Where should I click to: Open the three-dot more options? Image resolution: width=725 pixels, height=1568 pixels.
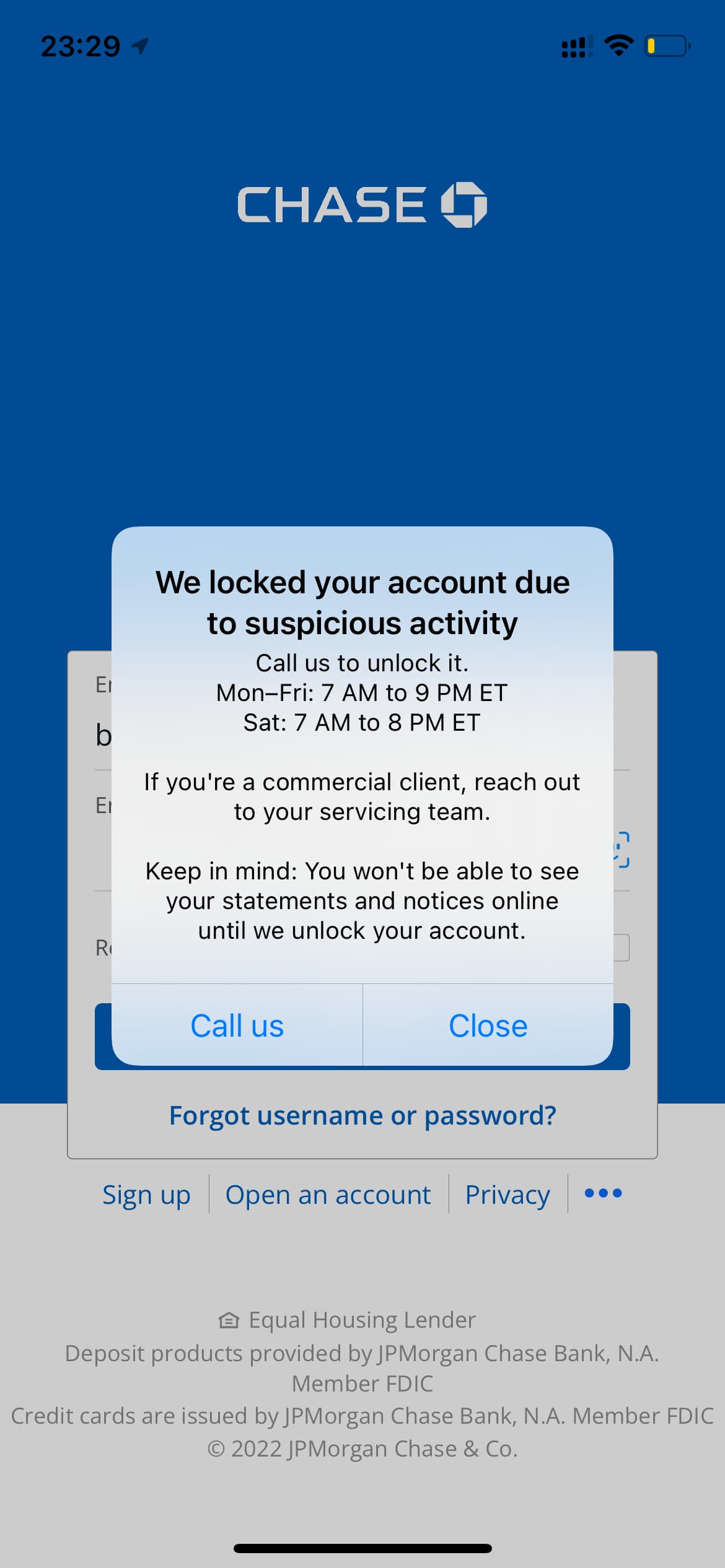pos(604,1193)
